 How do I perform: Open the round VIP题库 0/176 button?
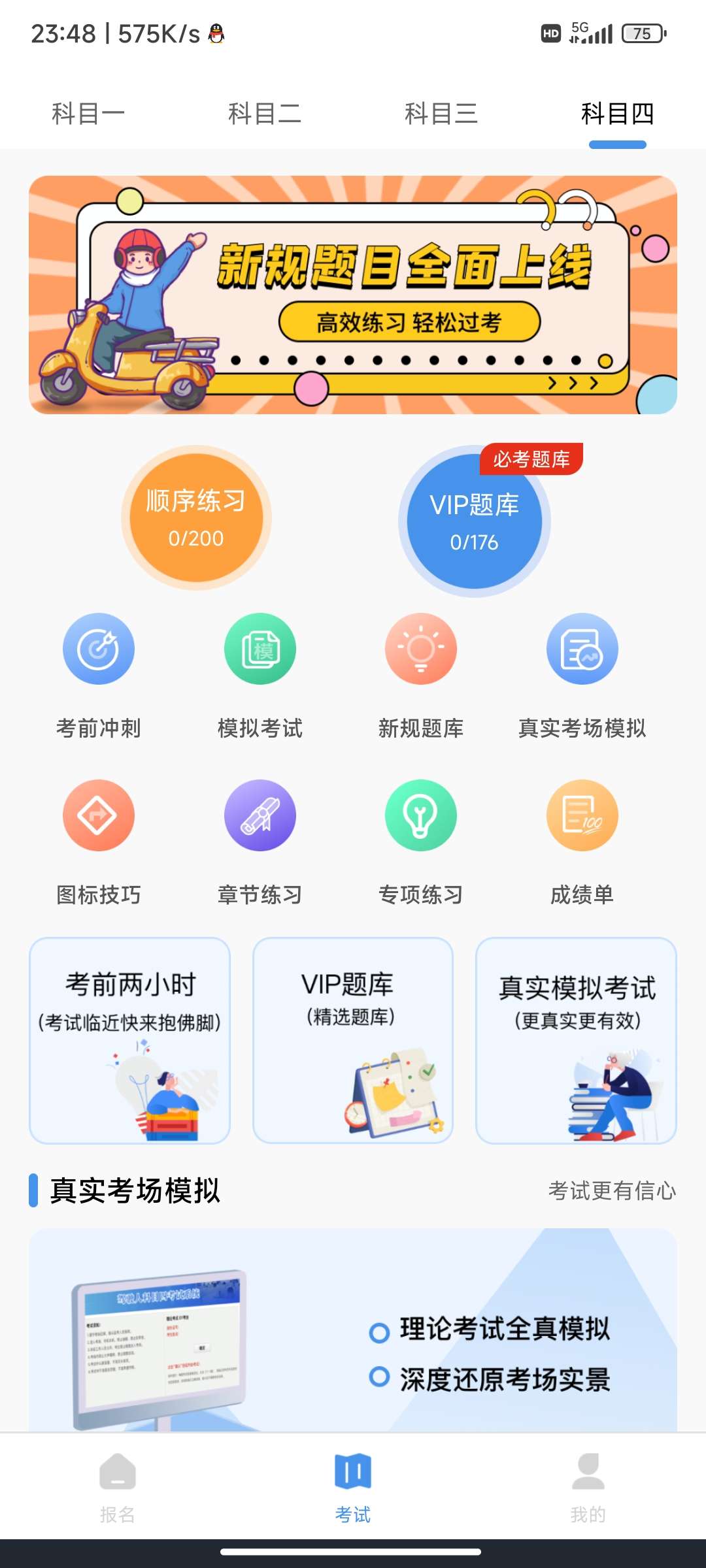pyautogui.click(x=475, y=522)
